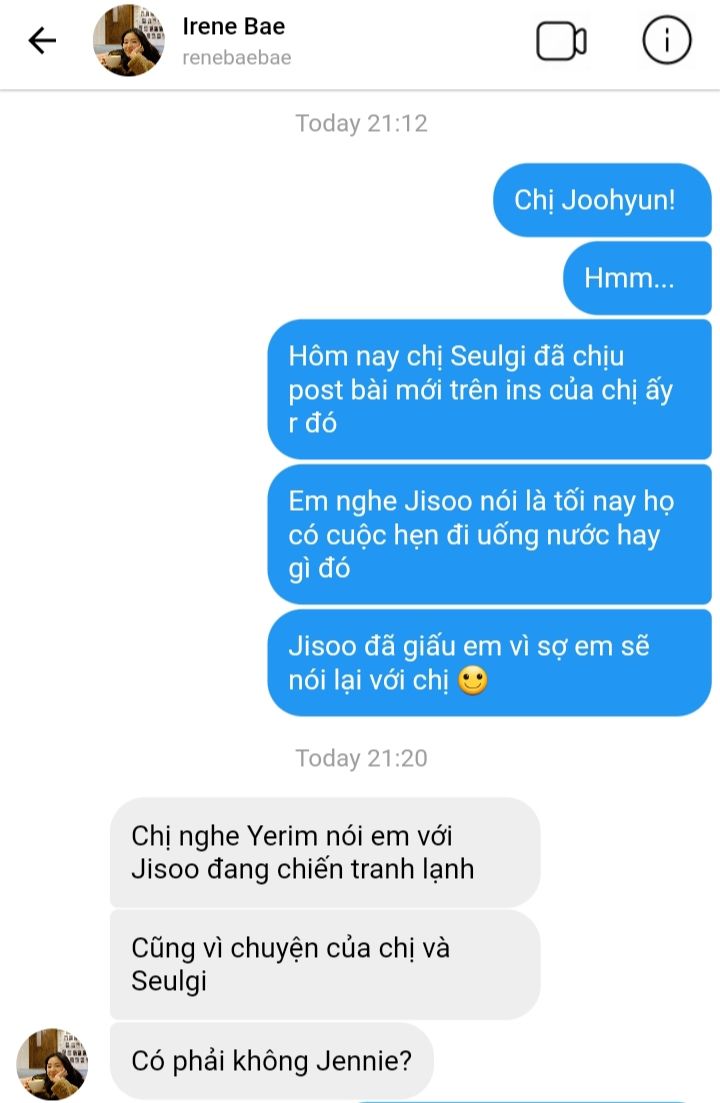
Task: View profile from avatar beside "Có phải không Jennie?"
Action: pos(52,1062)
